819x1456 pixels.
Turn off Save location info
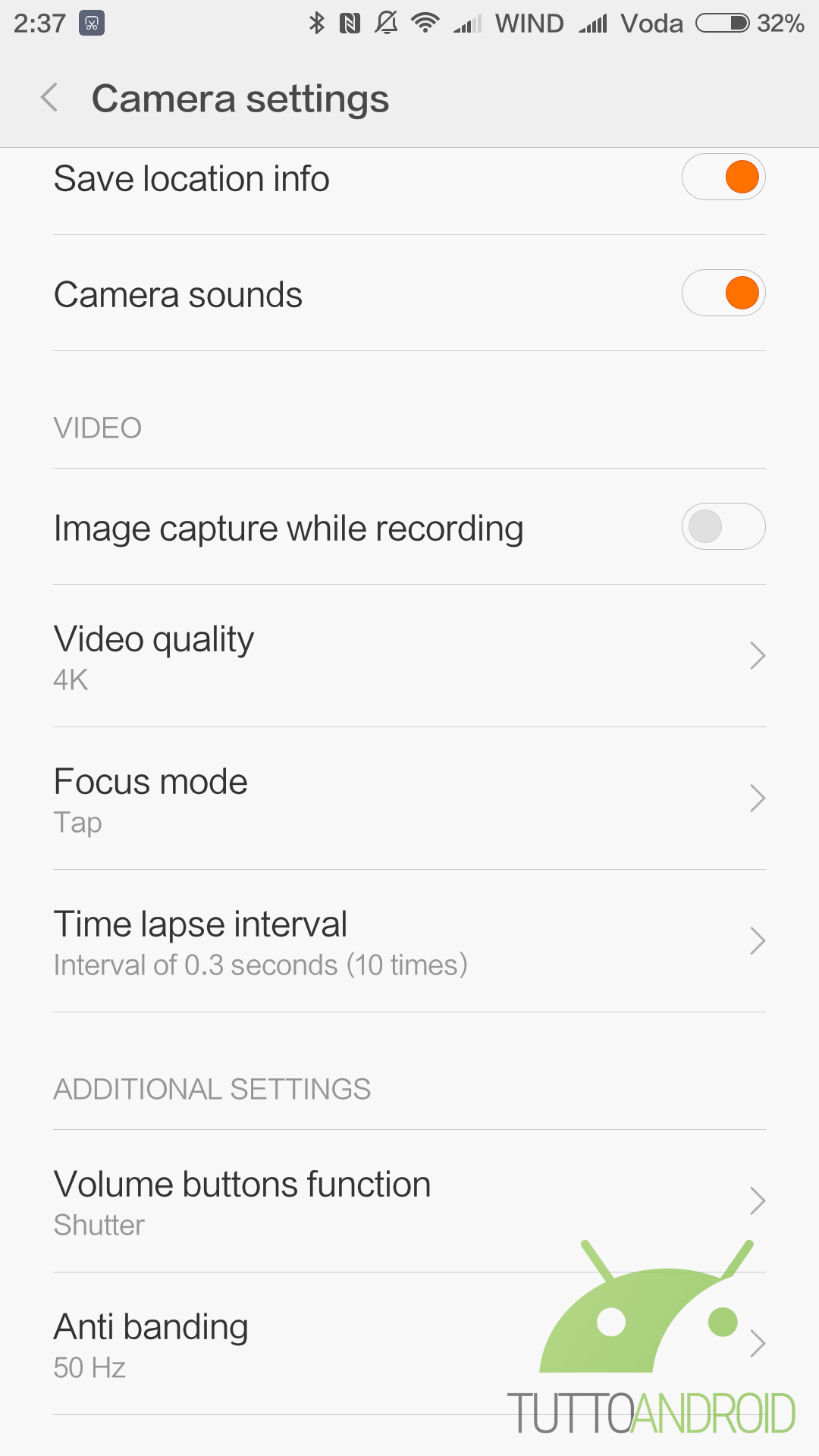[x=723, y=177]
